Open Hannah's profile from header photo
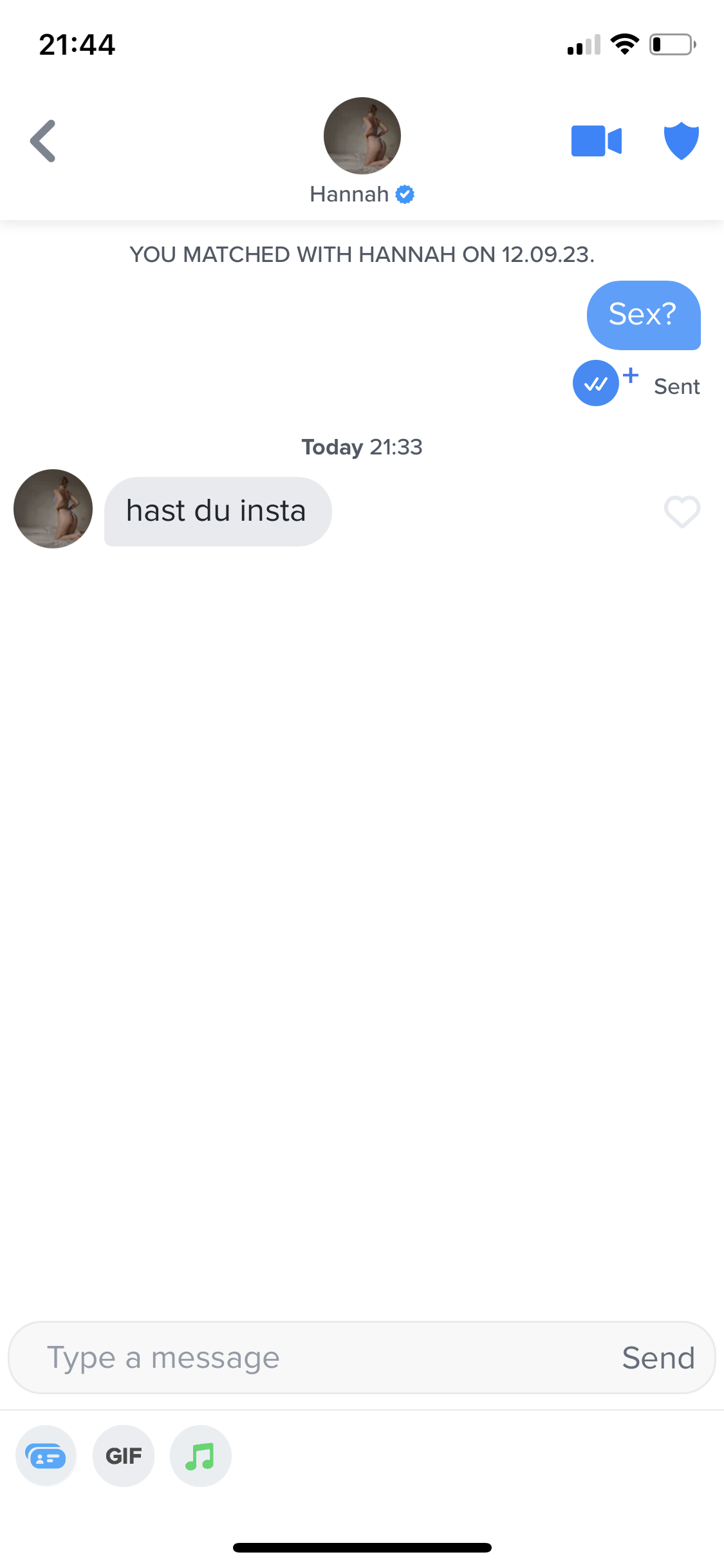This screenshot has width=724, height=1568. pos(362,136)
